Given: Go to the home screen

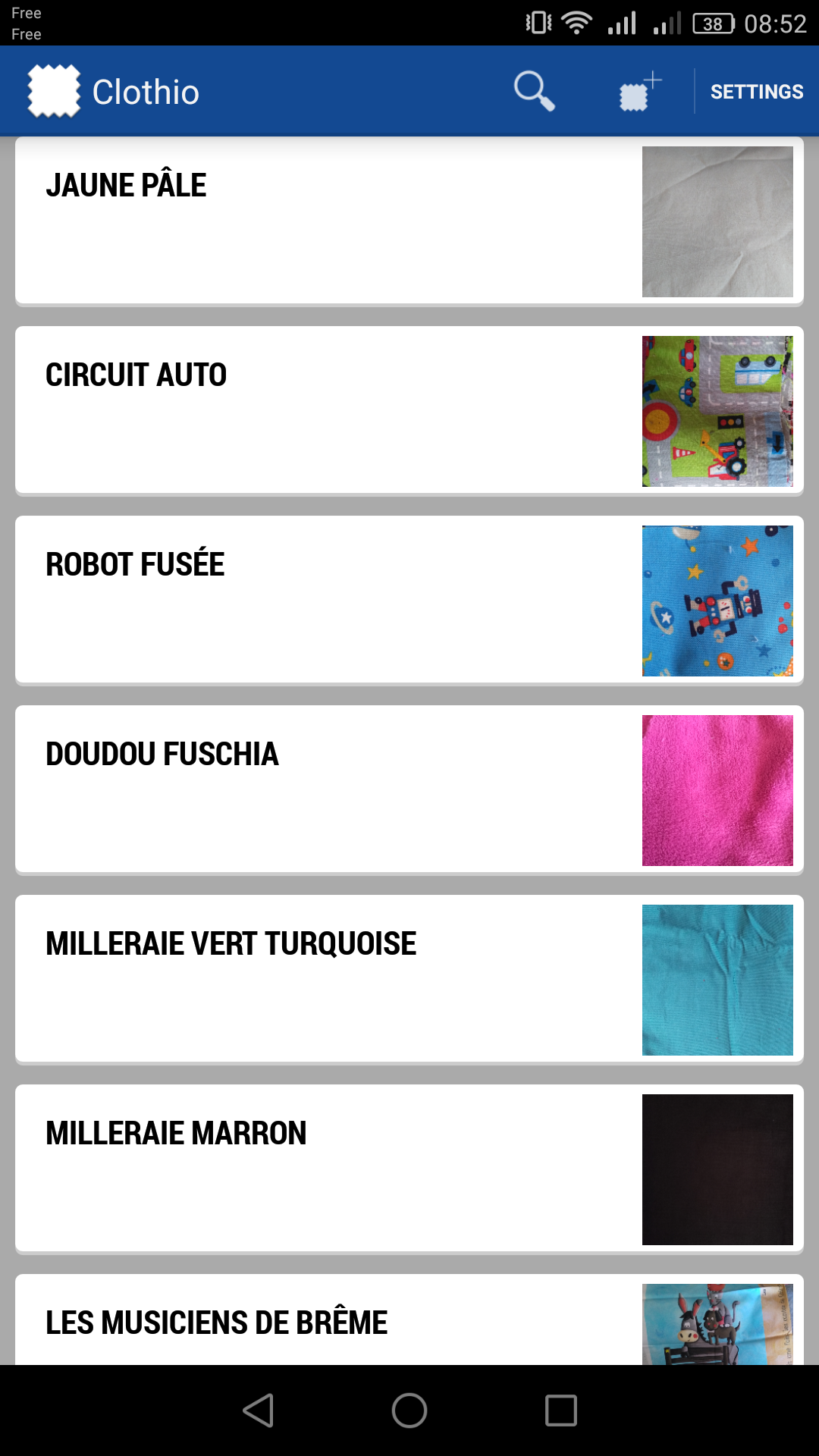Looking at the screenshot, I should 409,1410.
